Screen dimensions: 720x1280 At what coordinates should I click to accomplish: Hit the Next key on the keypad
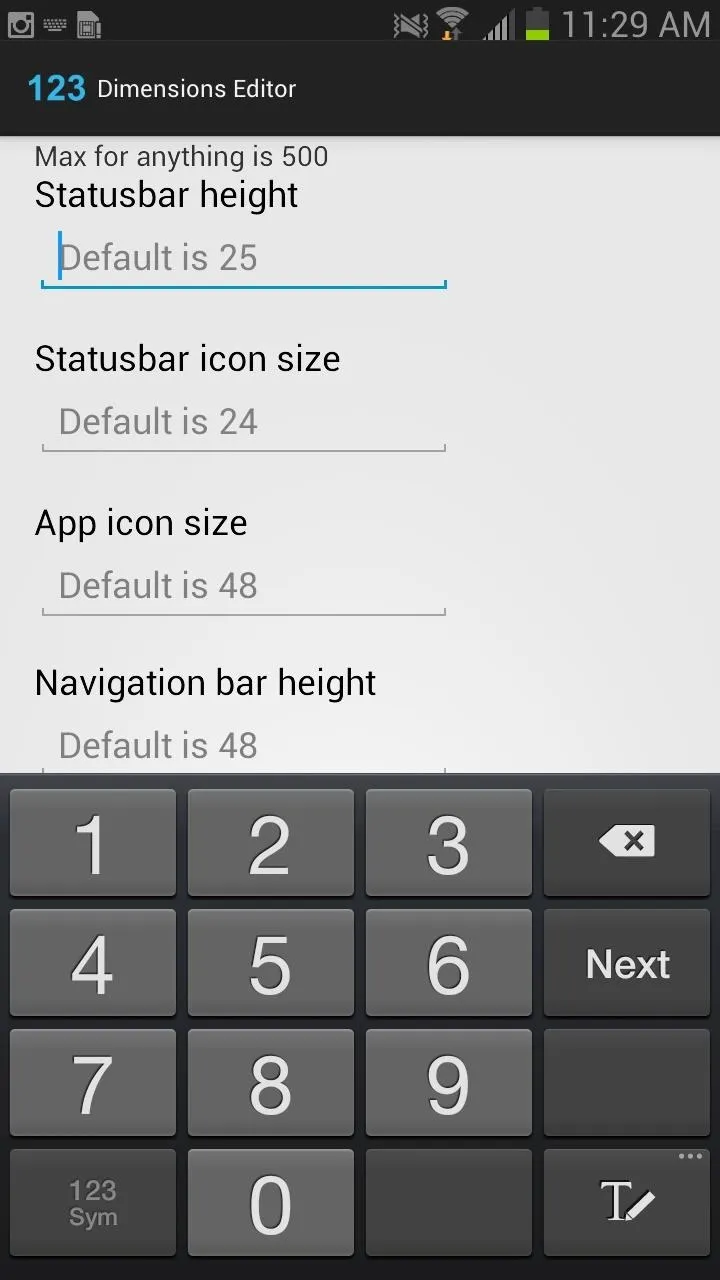click(628, 964)
